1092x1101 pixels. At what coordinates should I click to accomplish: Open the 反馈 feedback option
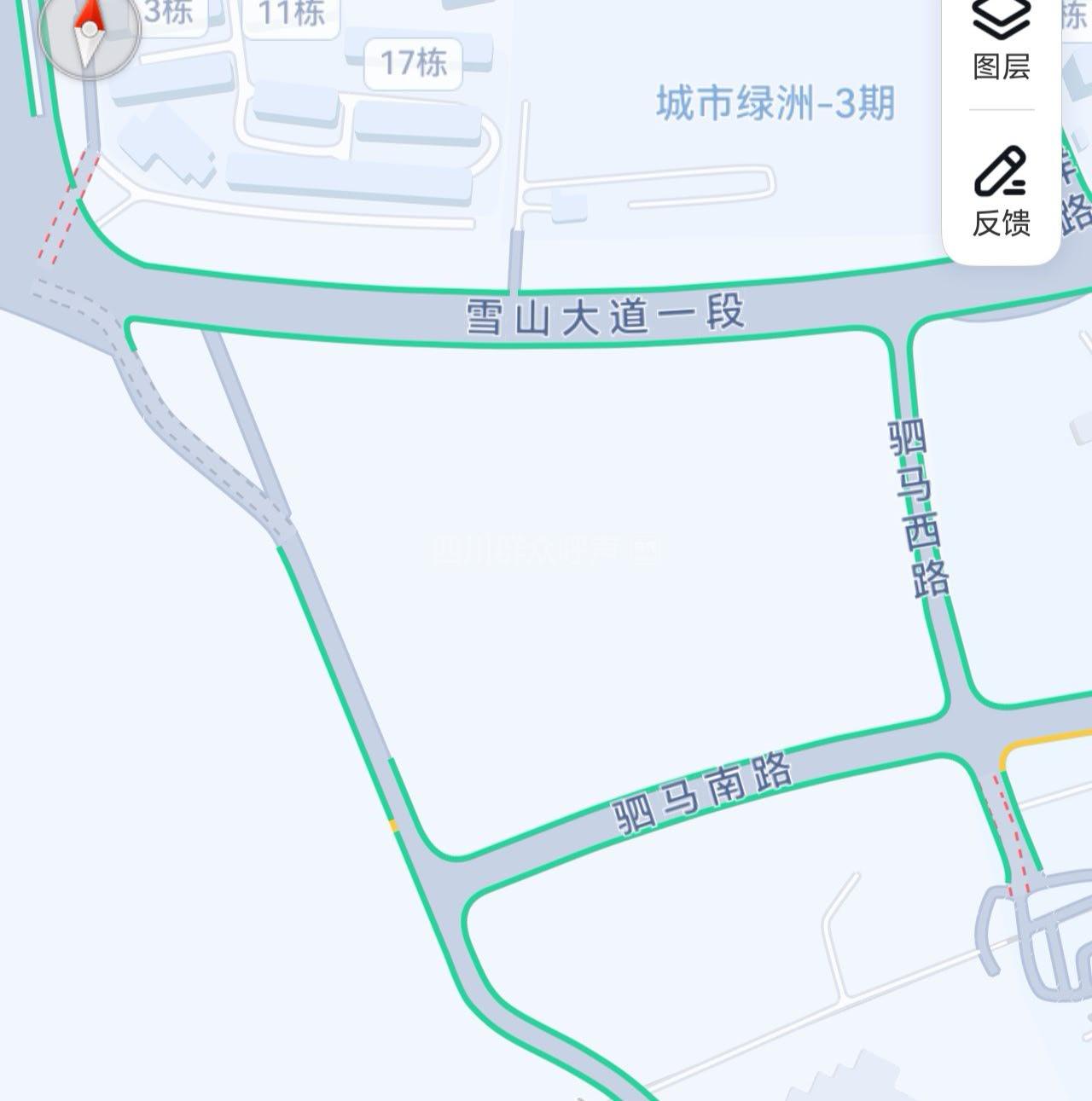coord(1002,192)
